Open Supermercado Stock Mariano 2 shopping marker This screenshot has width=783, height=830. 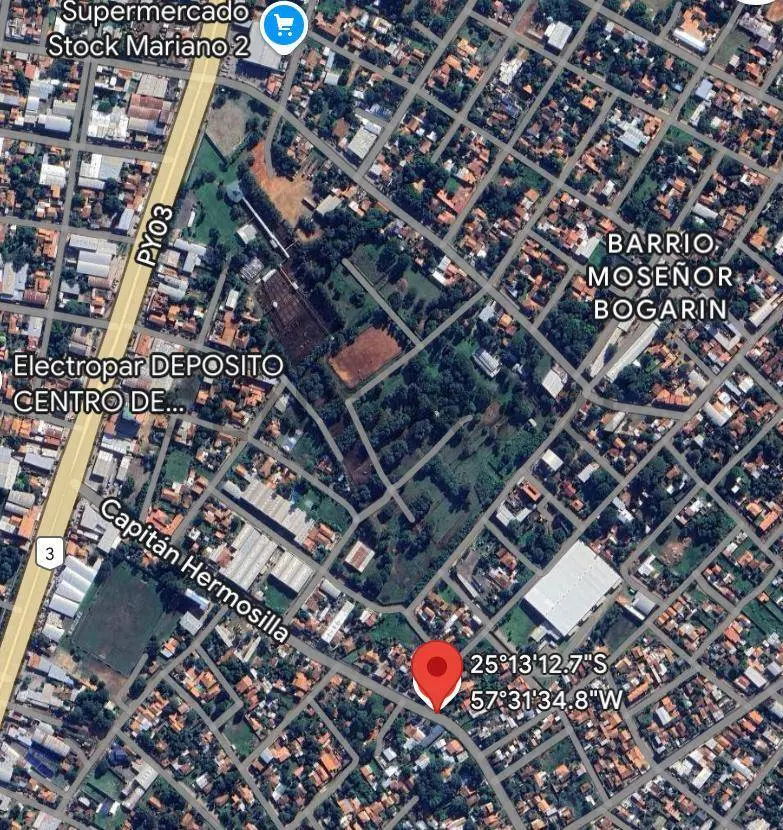[x=285, y=24]
